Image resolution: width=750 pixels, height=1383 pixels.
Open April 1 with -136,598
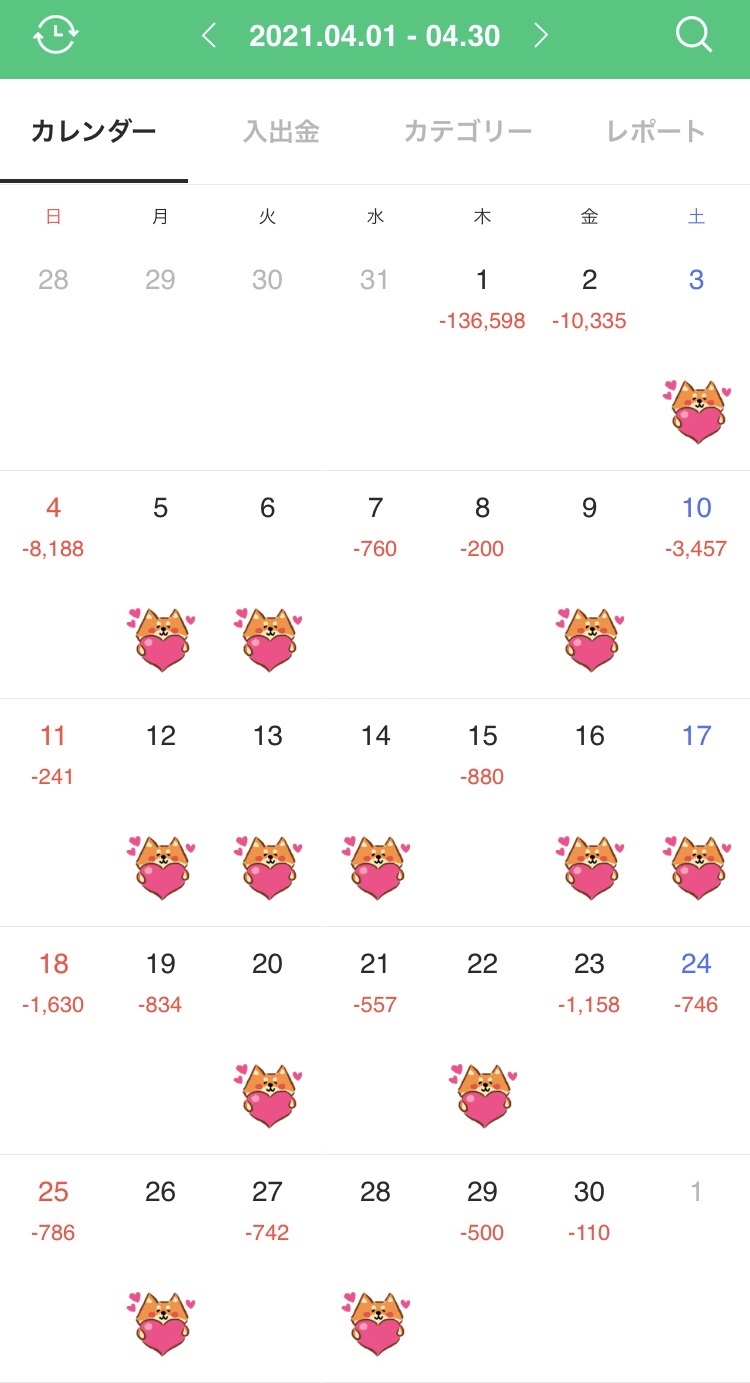tap(482, 299)
